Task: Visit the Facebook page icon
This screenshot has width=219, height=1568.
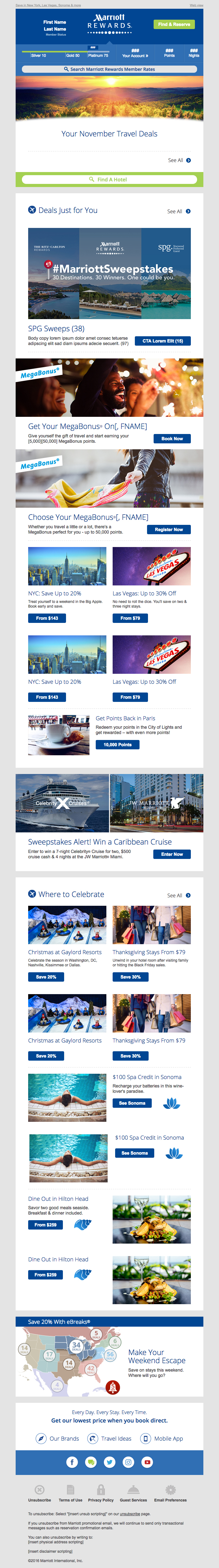Action: [72, 1462]
